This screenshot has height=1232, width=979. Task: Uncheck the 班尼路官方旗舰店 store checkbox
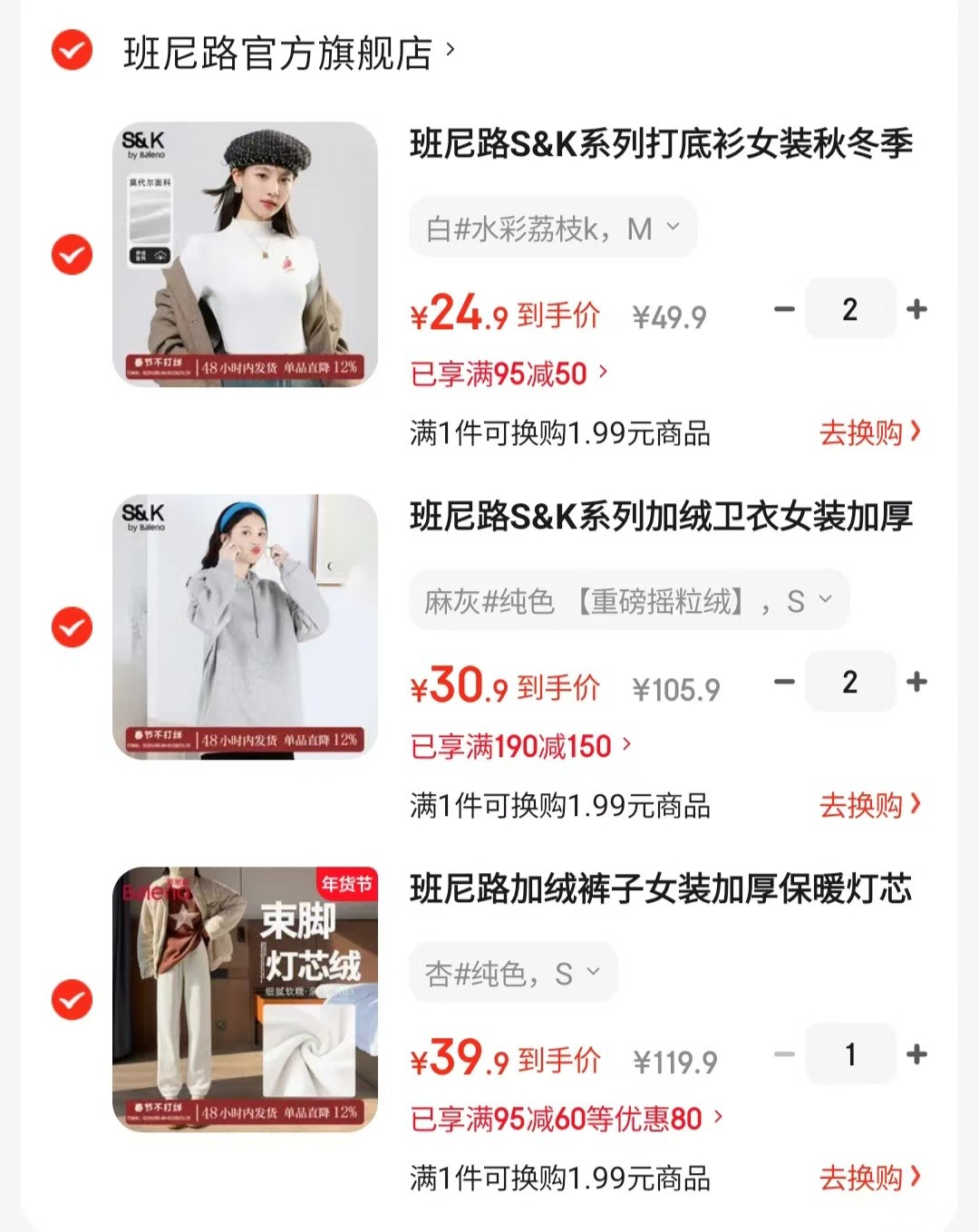(72, 50)
